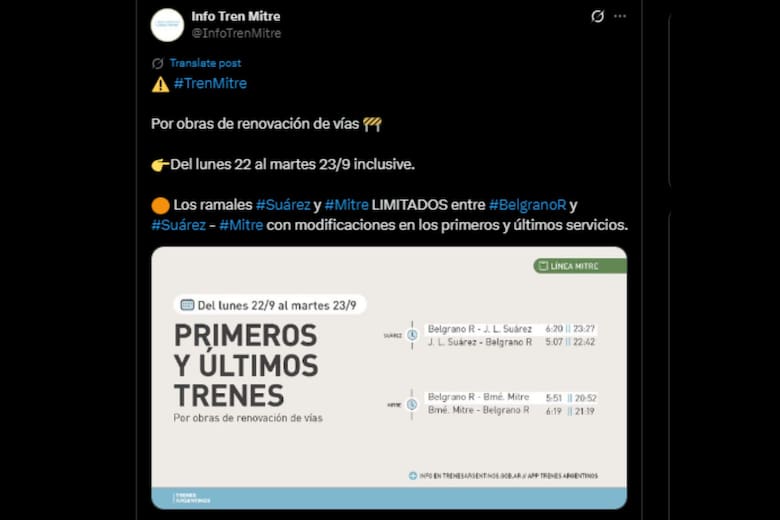Open Info Tren Mitre's profile picture
Image resolution: width=780 pixels, height=520 pixels.
point(167,24)
